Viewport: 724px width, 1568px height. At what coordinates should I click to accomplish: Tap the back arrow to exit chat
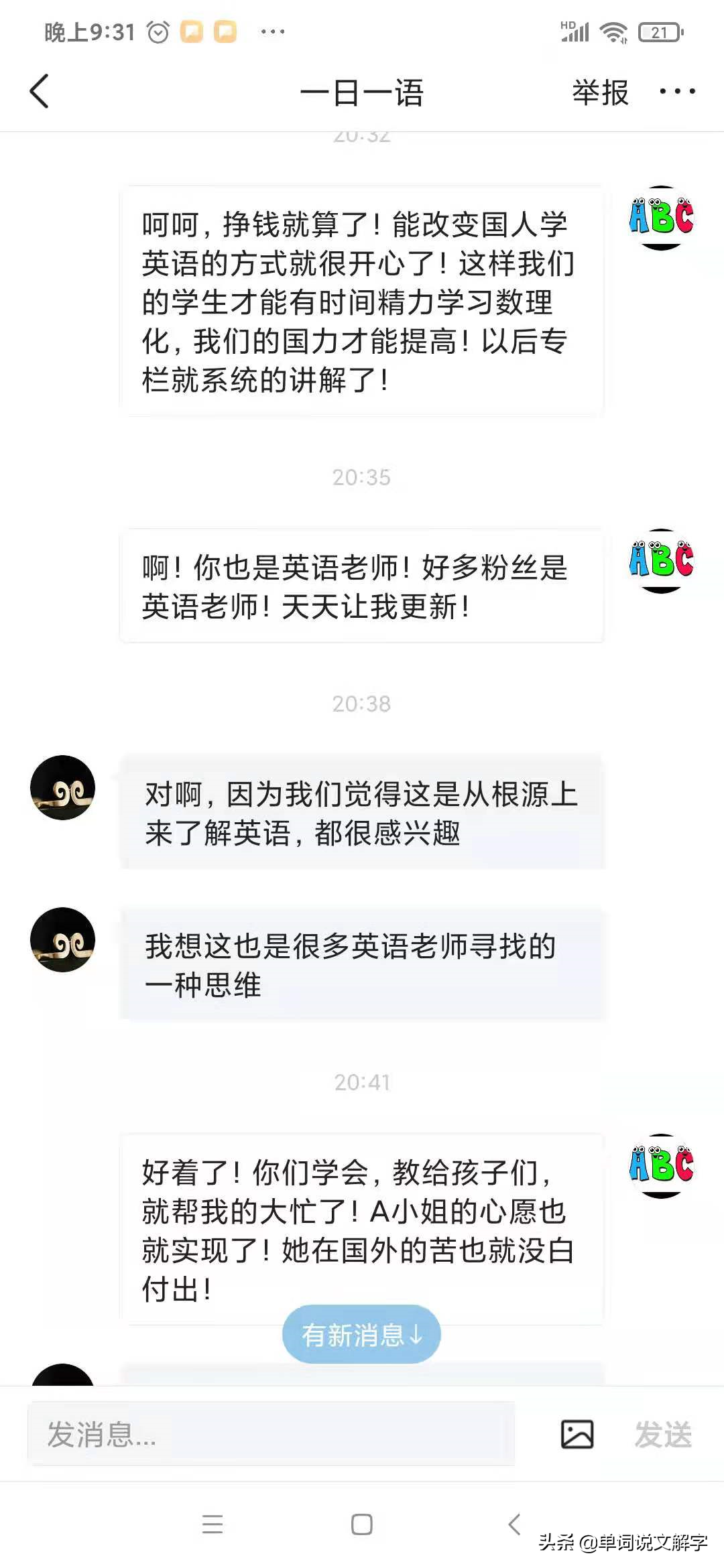coord(40,93)
